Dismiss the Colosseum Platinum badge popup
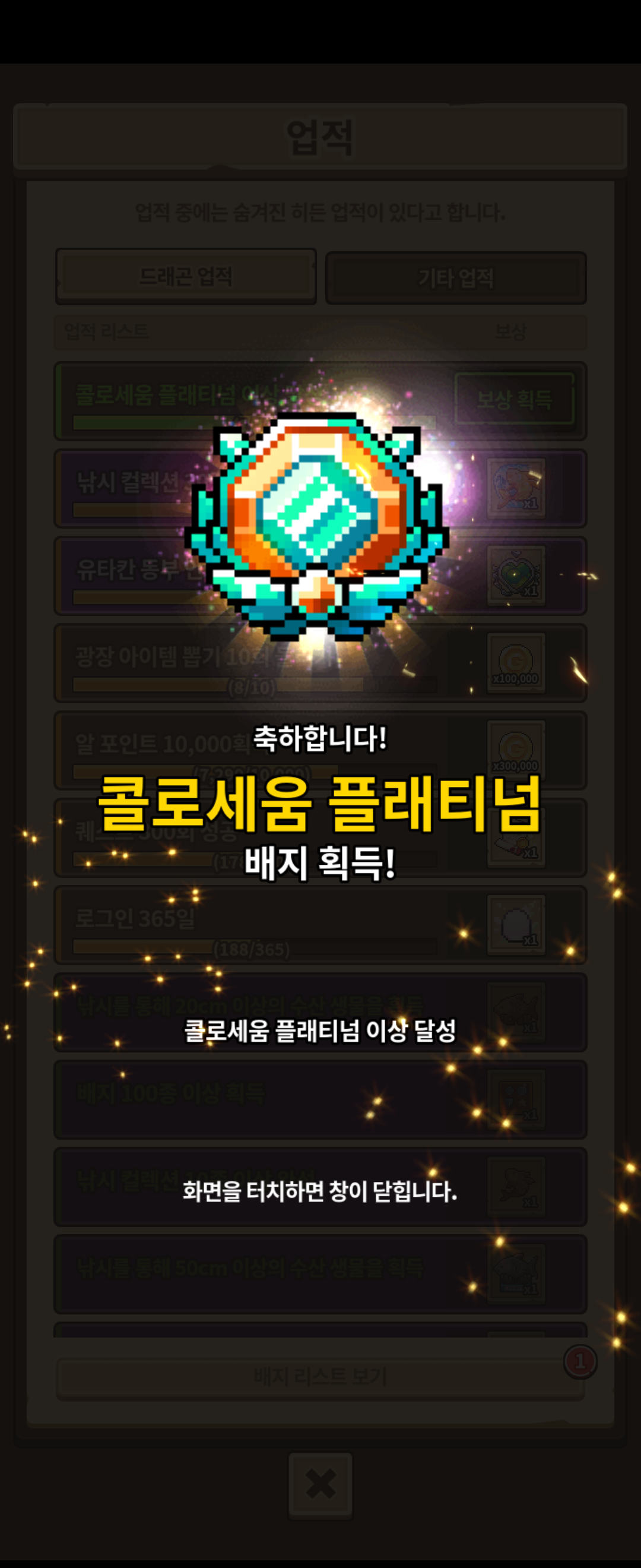 click(x=320, y=1191)
